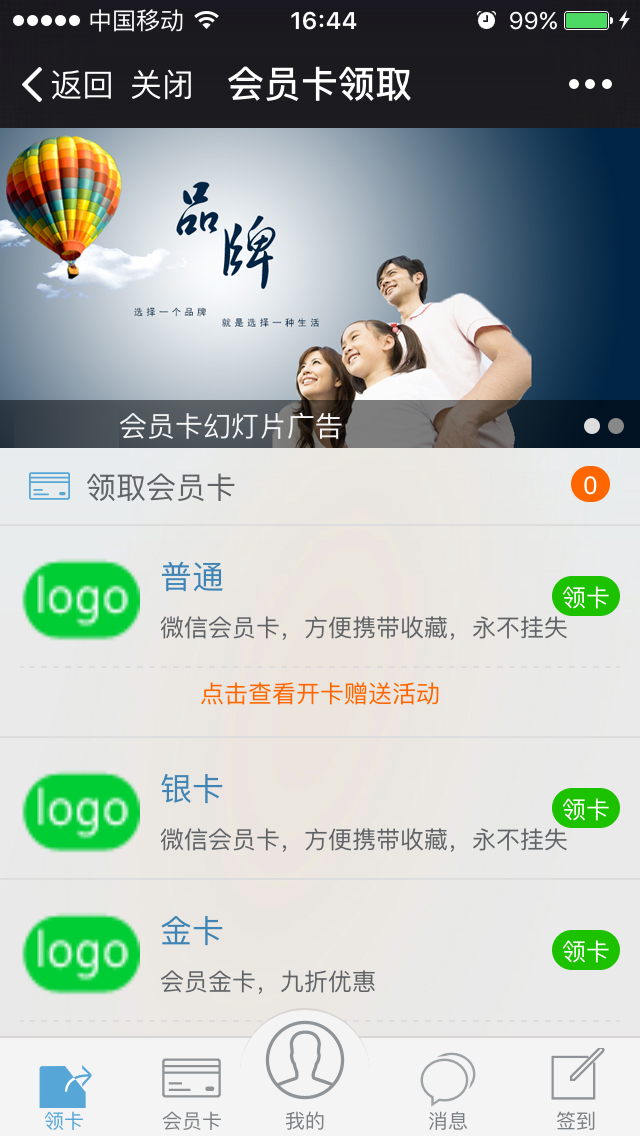Switch to the 领卡 tab
This screenshot has height=1136, width=640.
pos(64,1094)
